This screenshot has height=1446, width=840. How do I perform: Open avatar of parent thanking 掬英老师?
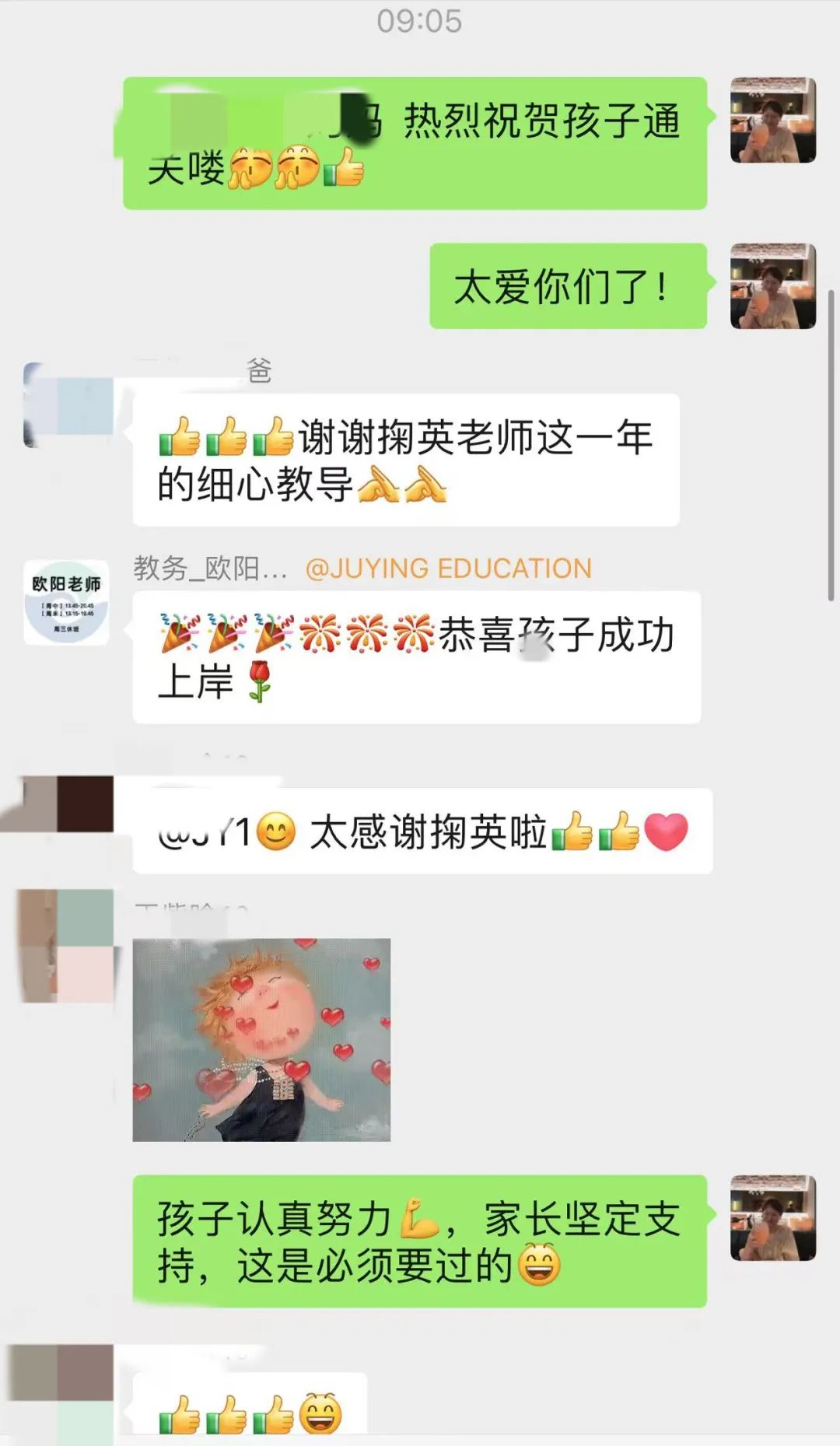68,405
